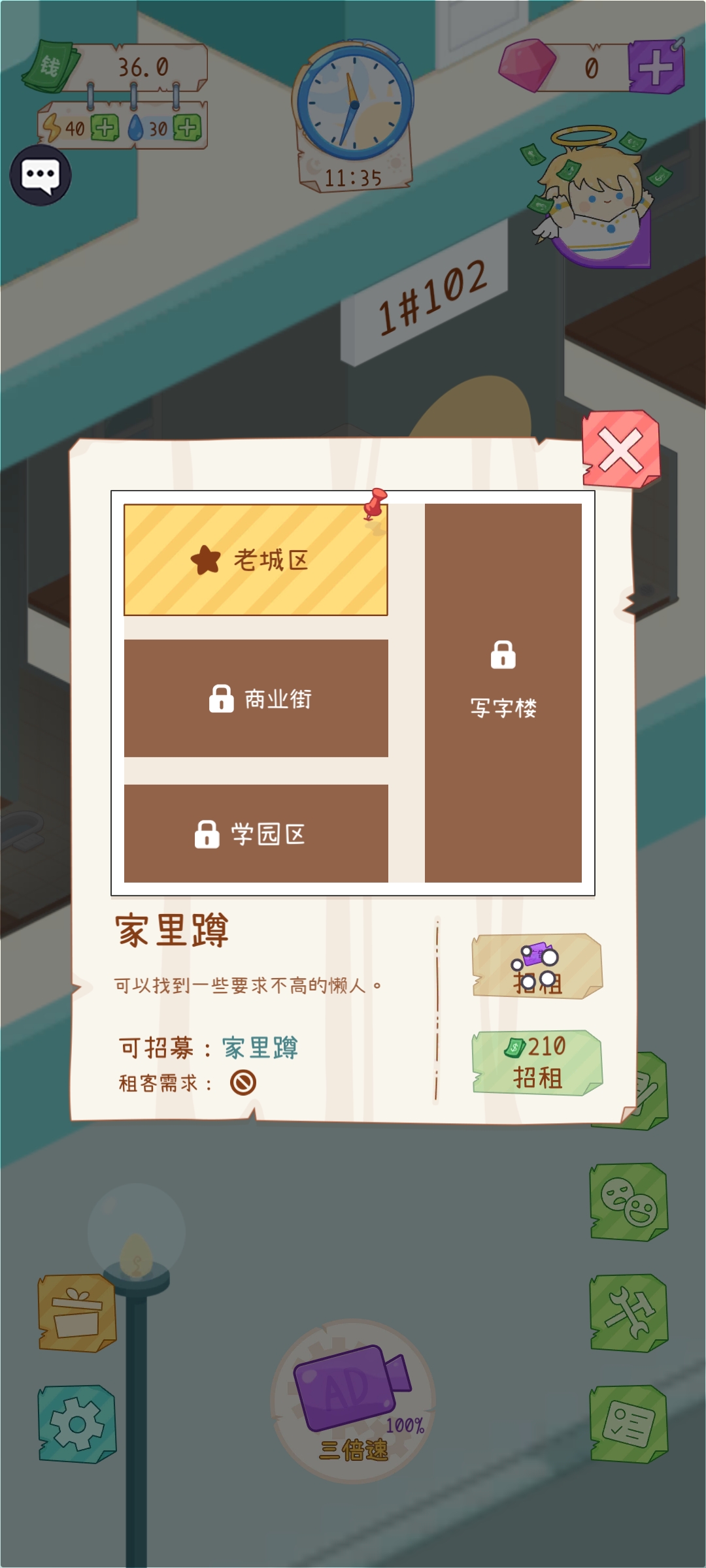Select the 老城区 district tab
The height and width of the screenshot is (1568, 706).
[x=255, y=560]
